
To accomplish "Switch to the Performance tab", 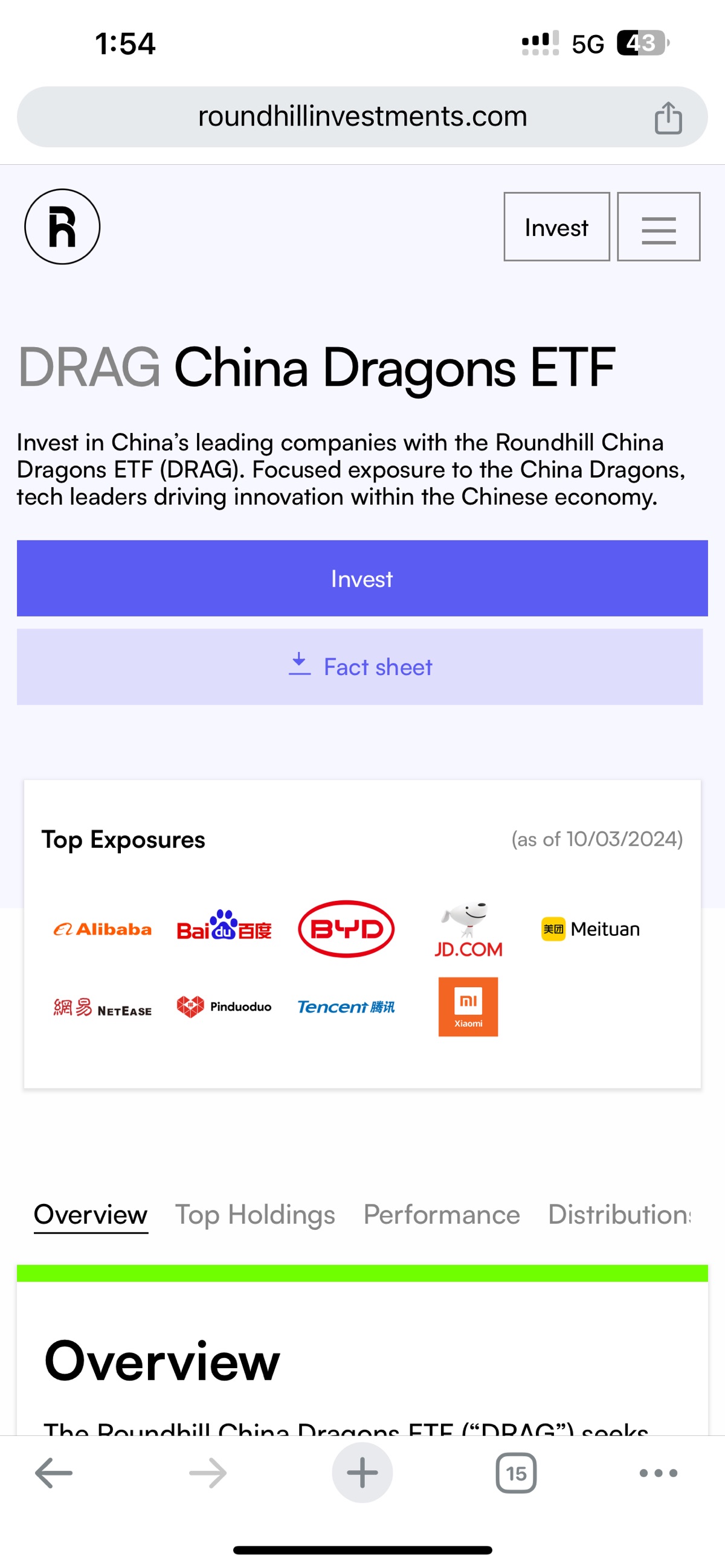I will click(442, 1214).
